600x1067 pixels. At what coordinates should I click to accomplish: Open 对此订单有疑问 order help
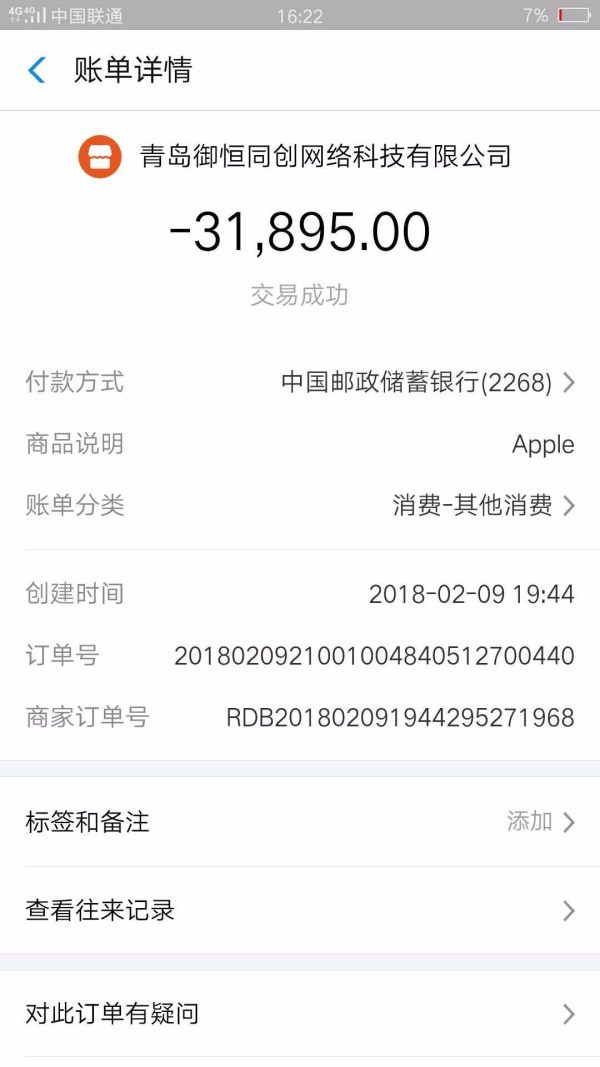pos(300,1014)
